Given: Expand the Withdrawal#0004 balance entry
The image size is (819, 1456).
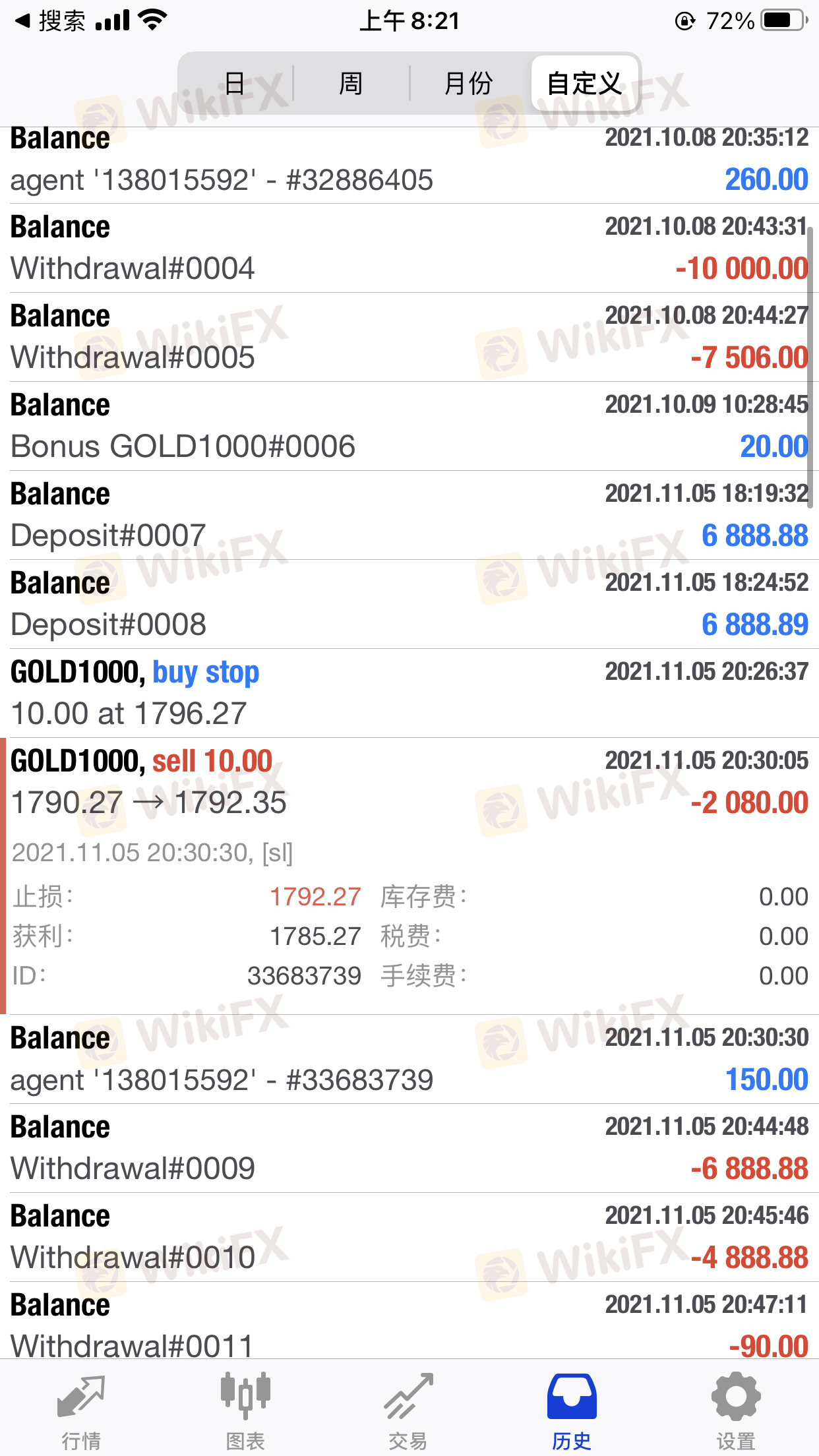Looking at the screenshot, I should (x=409, y=248).
